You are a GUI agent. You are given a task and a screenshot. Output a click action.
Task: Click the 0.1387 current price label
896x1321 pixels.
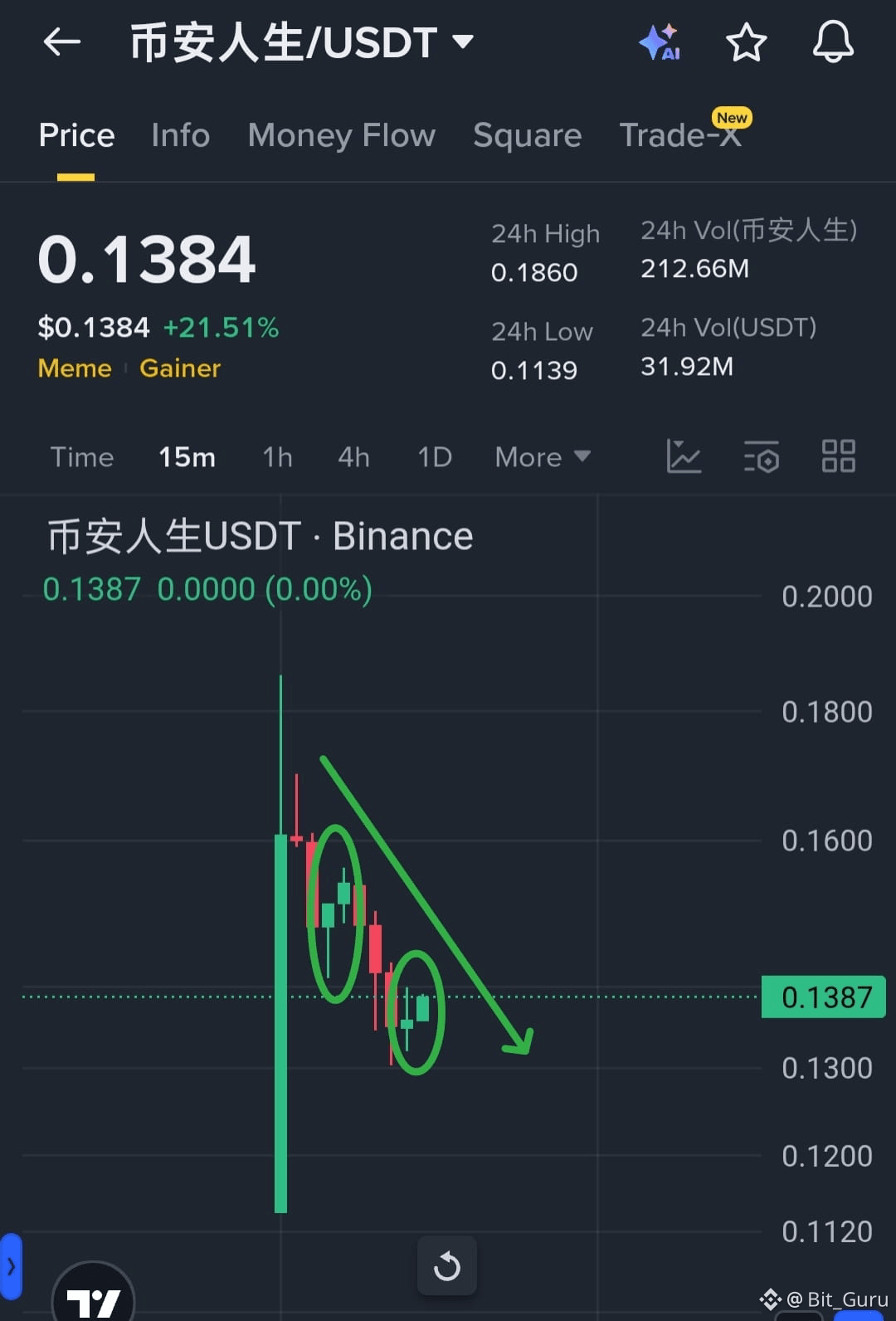(x=823, y=997)
